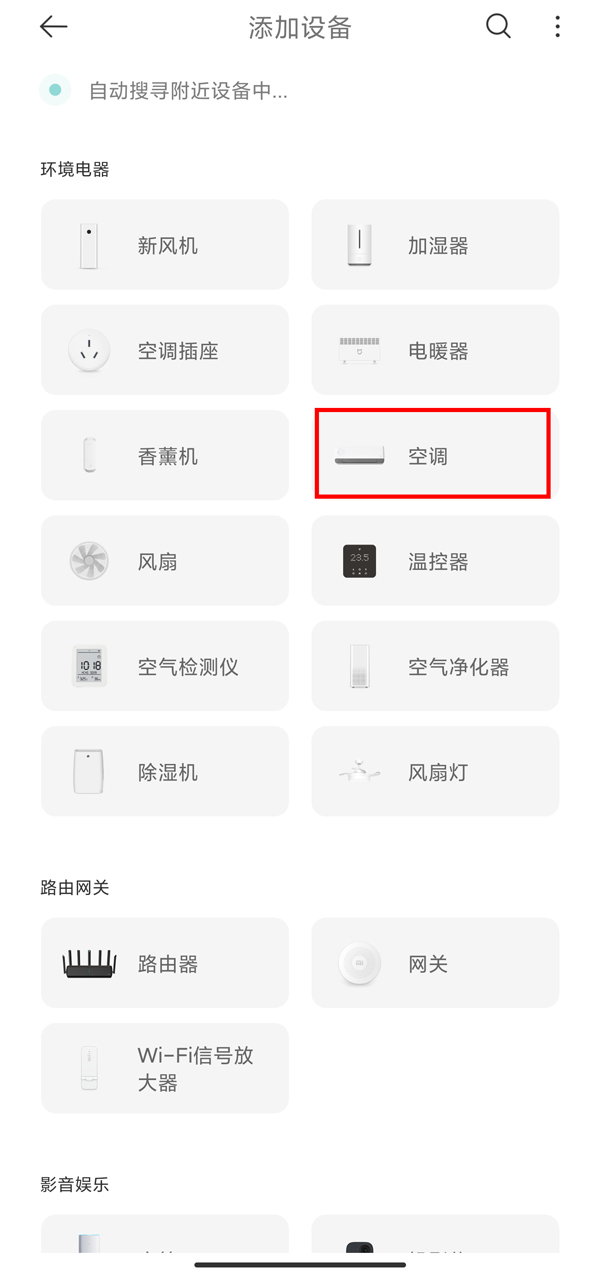The image size is (600, 1276).
Task: Open the overflow menu
Action: click(557, 27)
